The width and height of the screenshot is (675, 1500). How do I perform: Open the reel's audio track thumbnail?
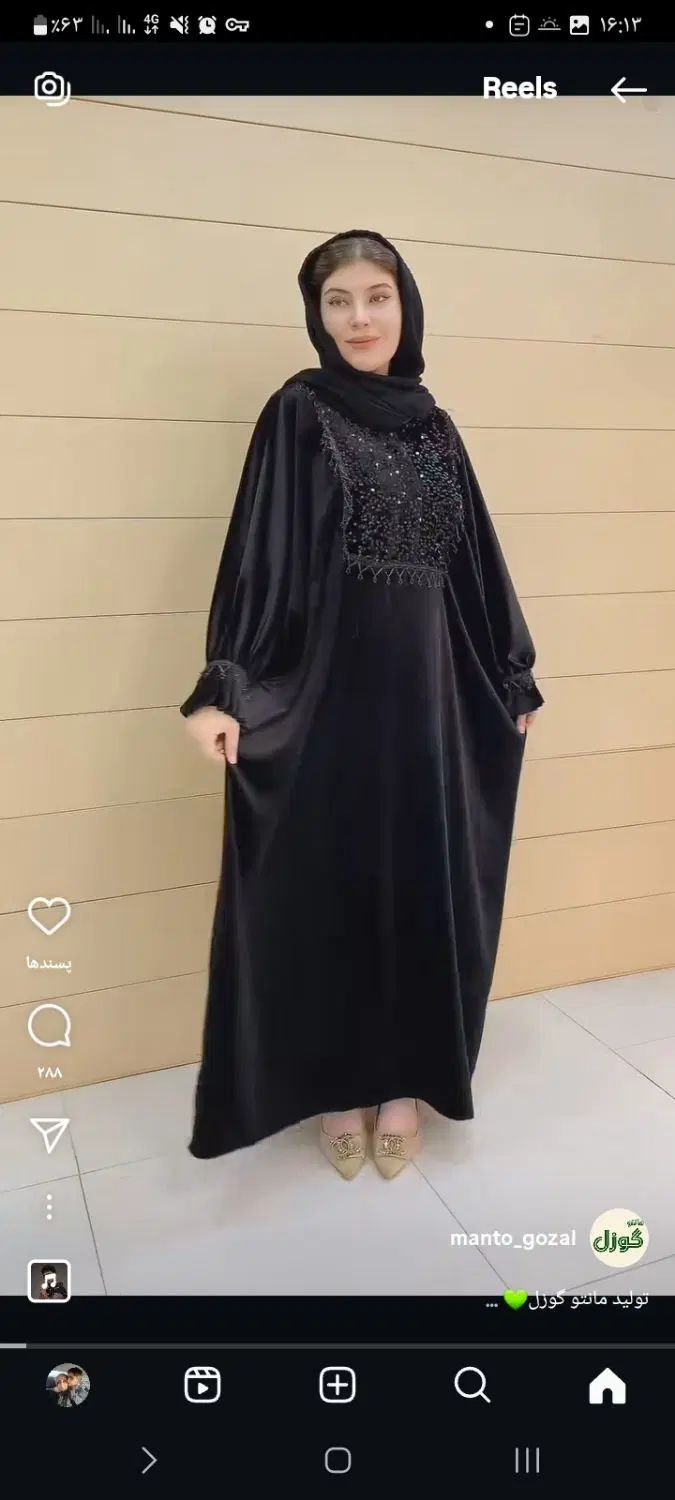coord(49,1281)
